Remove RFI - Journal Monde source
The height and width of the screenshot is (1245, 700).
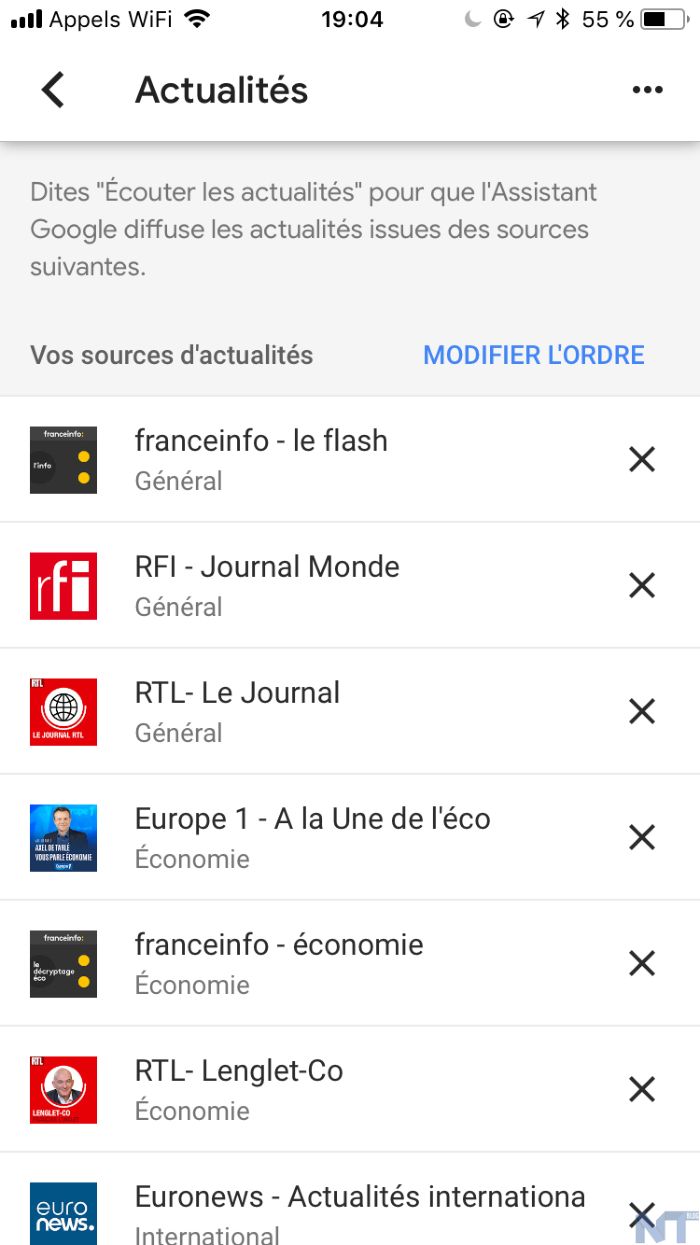click(641, 586)
